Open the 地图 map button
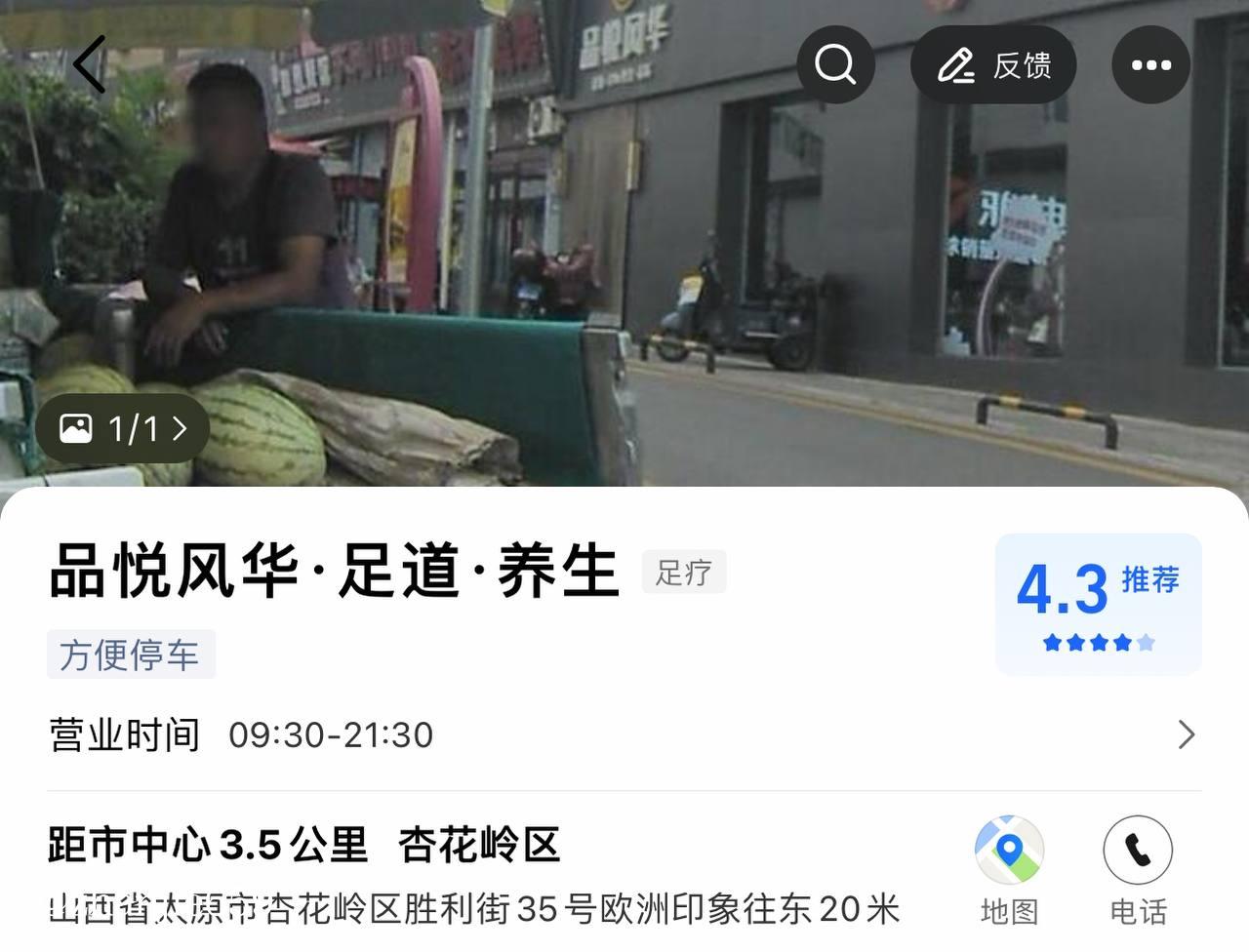Viewport: 1249px width, 952px height. click(1009, 869)
